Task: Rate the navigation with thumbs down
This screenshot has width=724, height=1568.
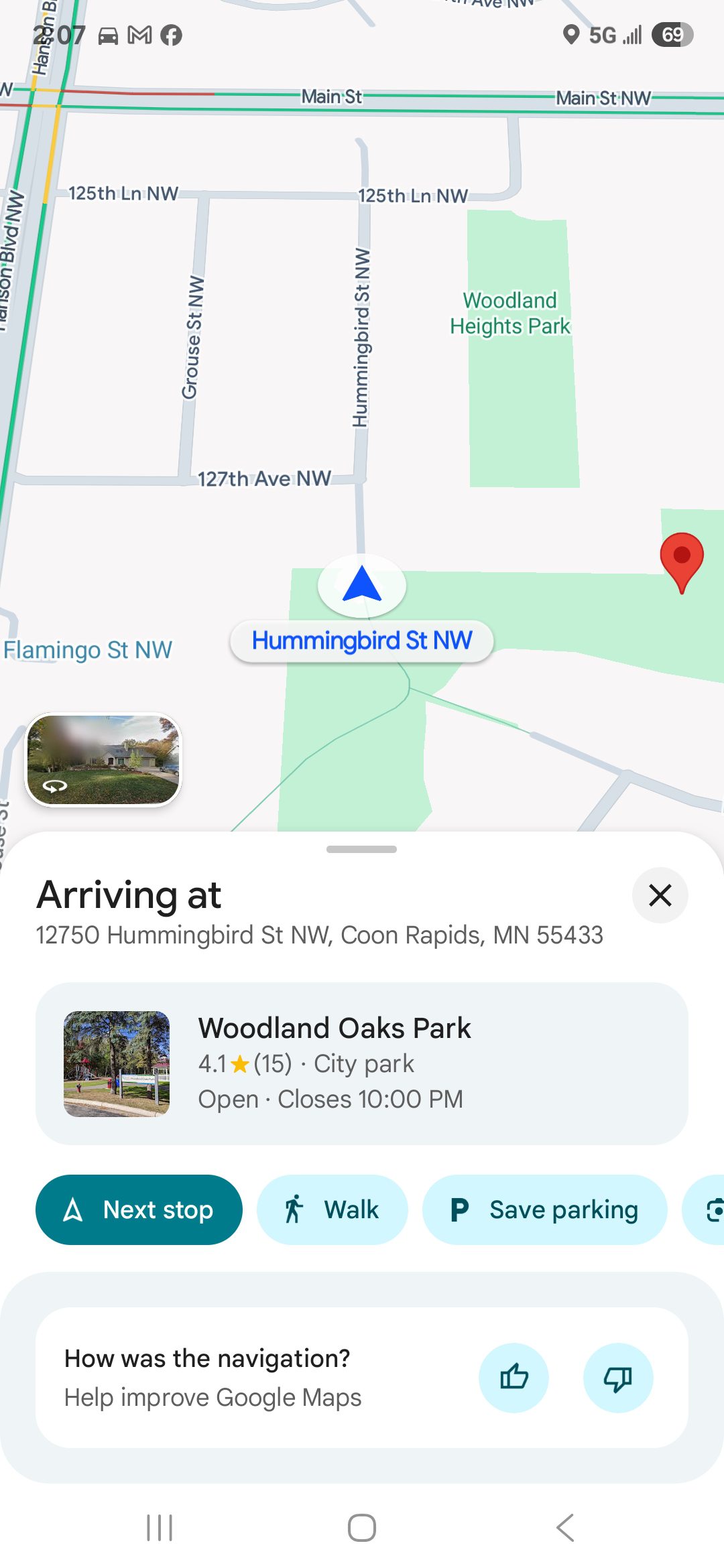Action: tap(617, 1378)
